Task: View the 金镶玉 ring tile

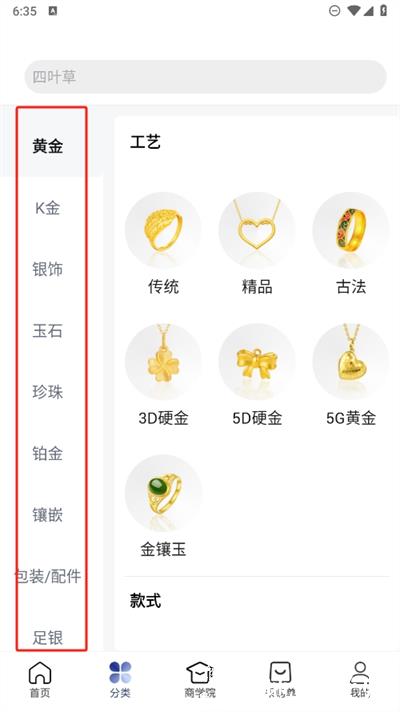Action: point(163,507)
